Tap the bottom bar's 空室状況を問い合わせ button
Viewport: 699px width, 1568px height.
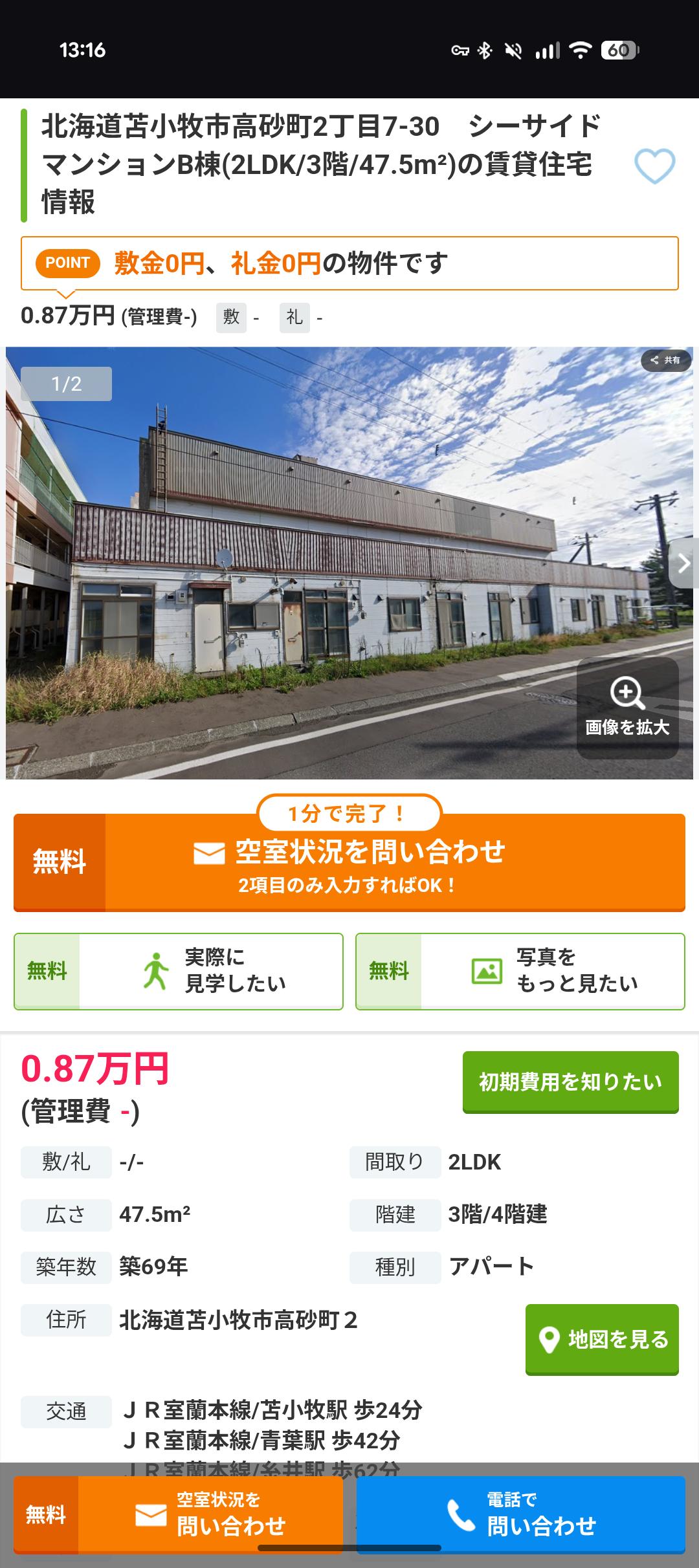[x=179, y=1515]
